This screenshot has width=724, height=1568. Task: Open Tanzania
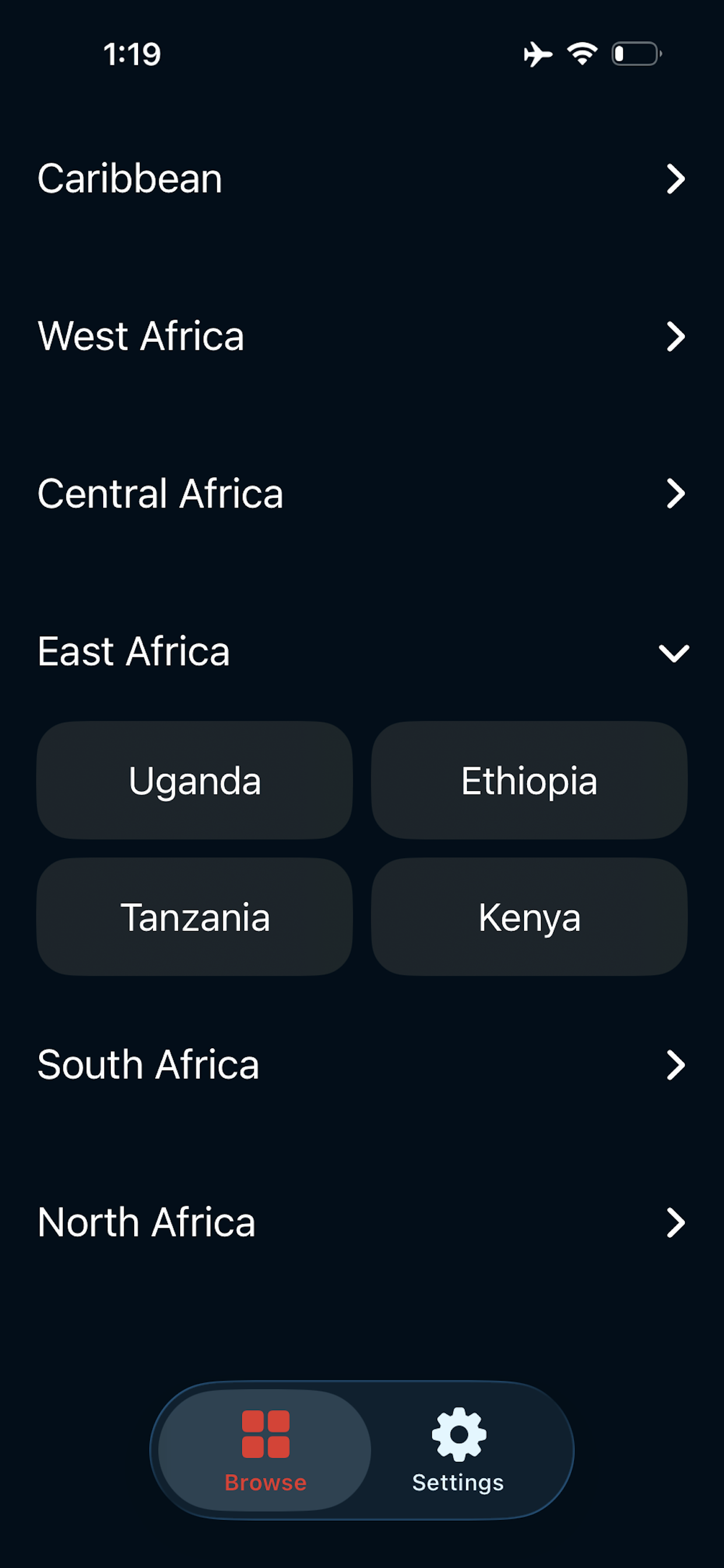[195, 916]
